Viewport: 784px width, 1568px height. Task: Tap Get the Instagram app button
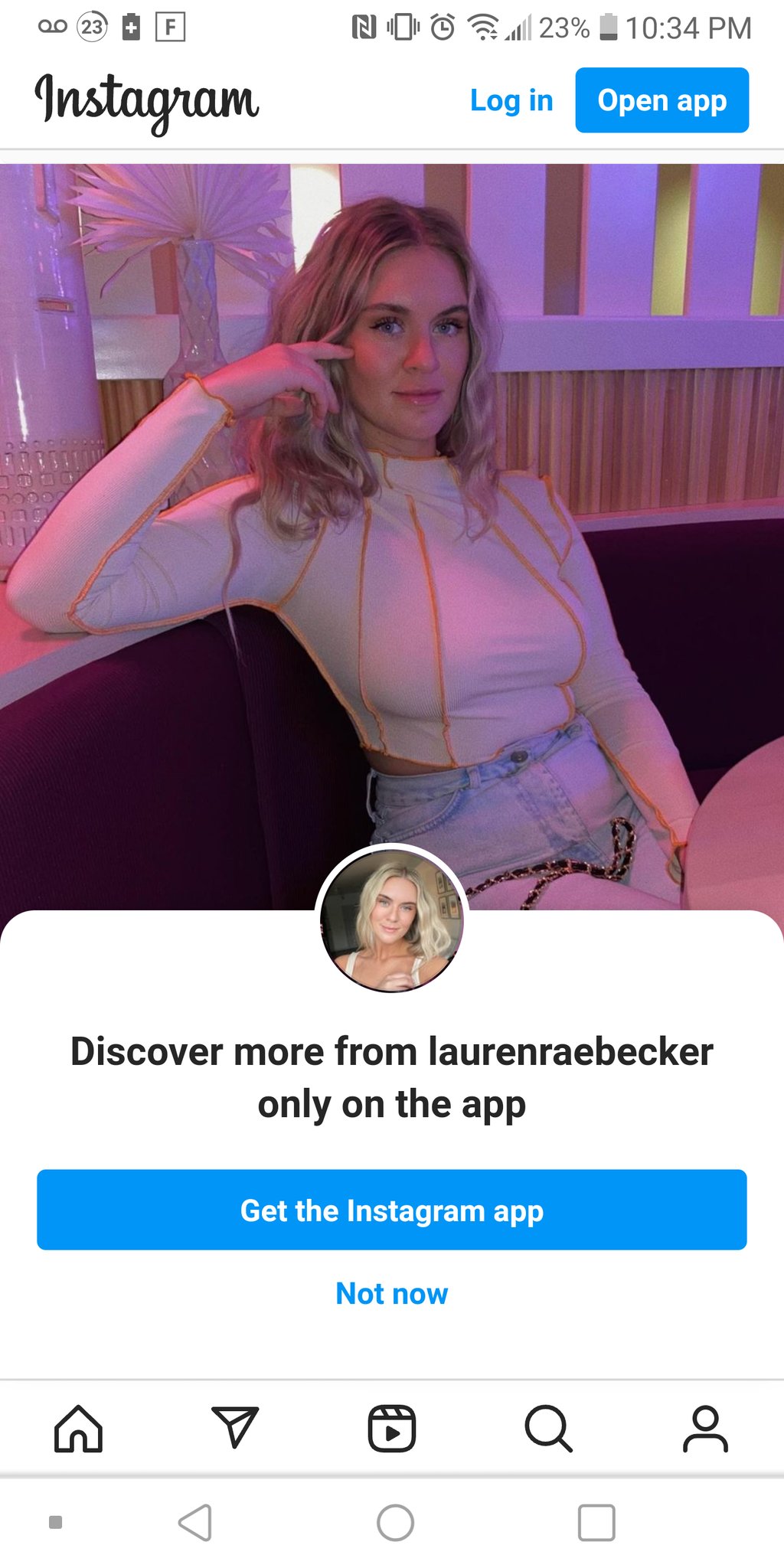(x=392, y=1210)
